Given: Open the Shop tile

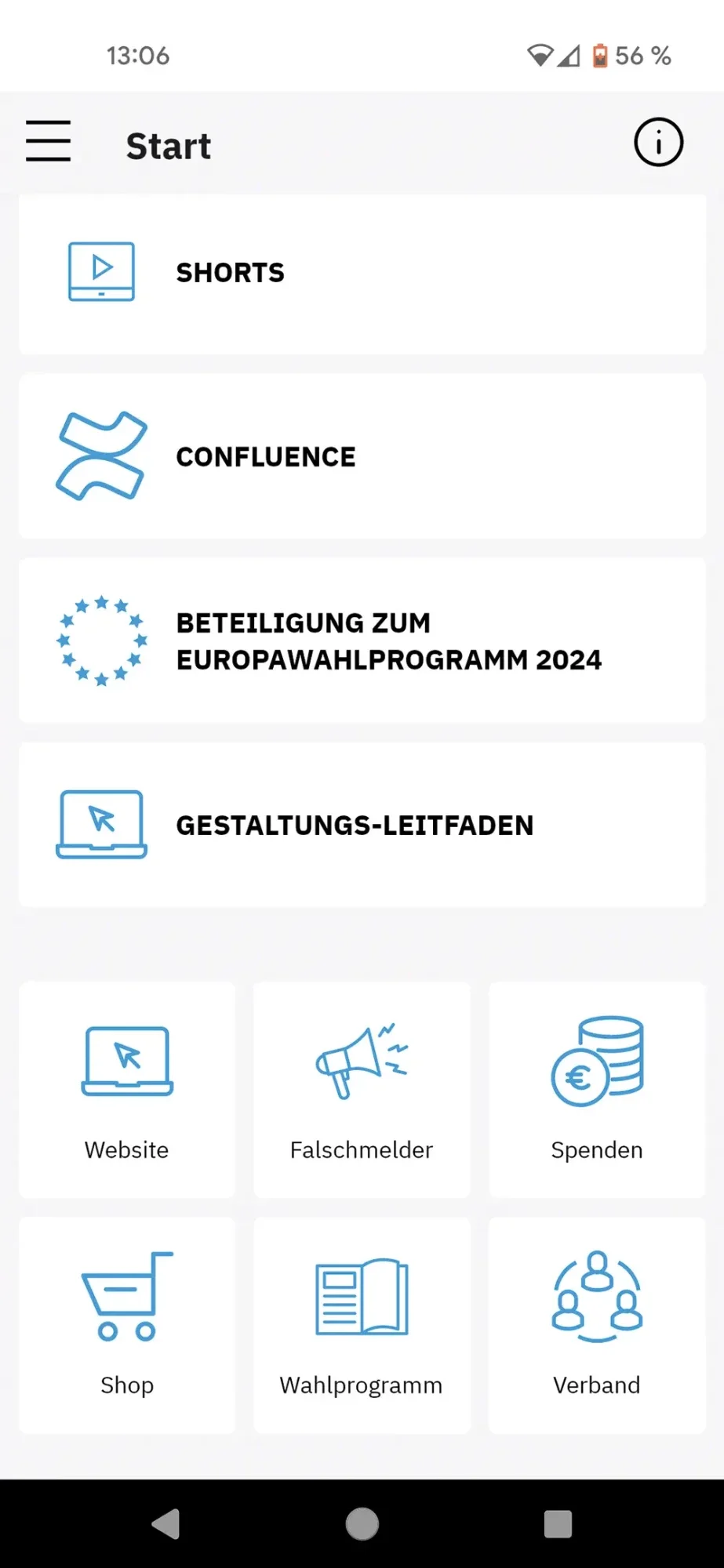Looking at the screenshot, I should pos(127,1325).
